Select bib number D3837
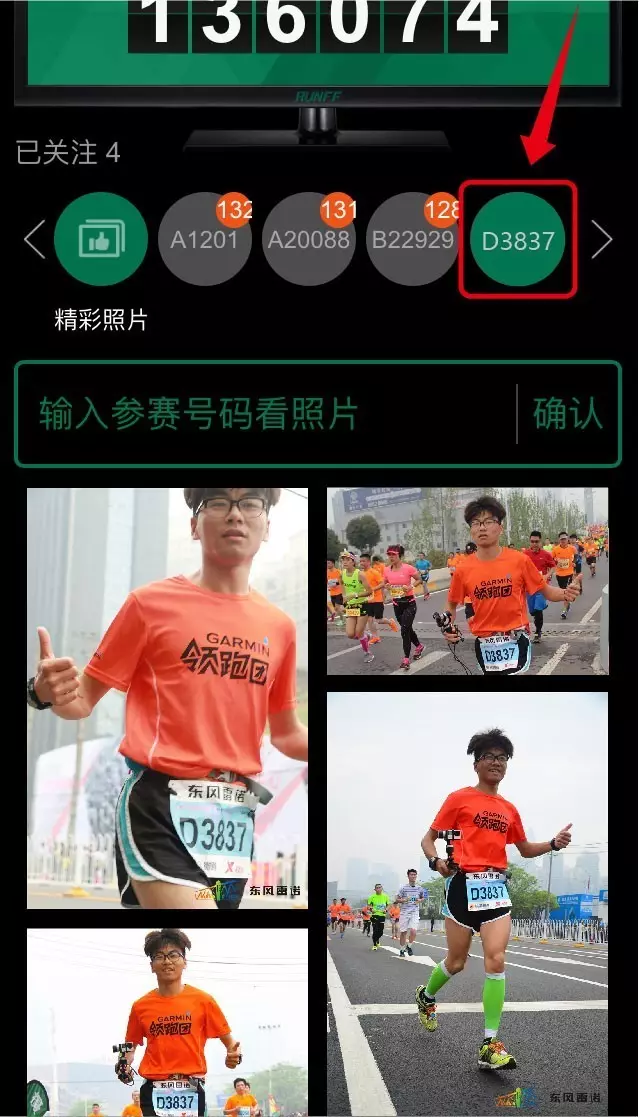The image size is (639, 1117). [x=518, y=240]
